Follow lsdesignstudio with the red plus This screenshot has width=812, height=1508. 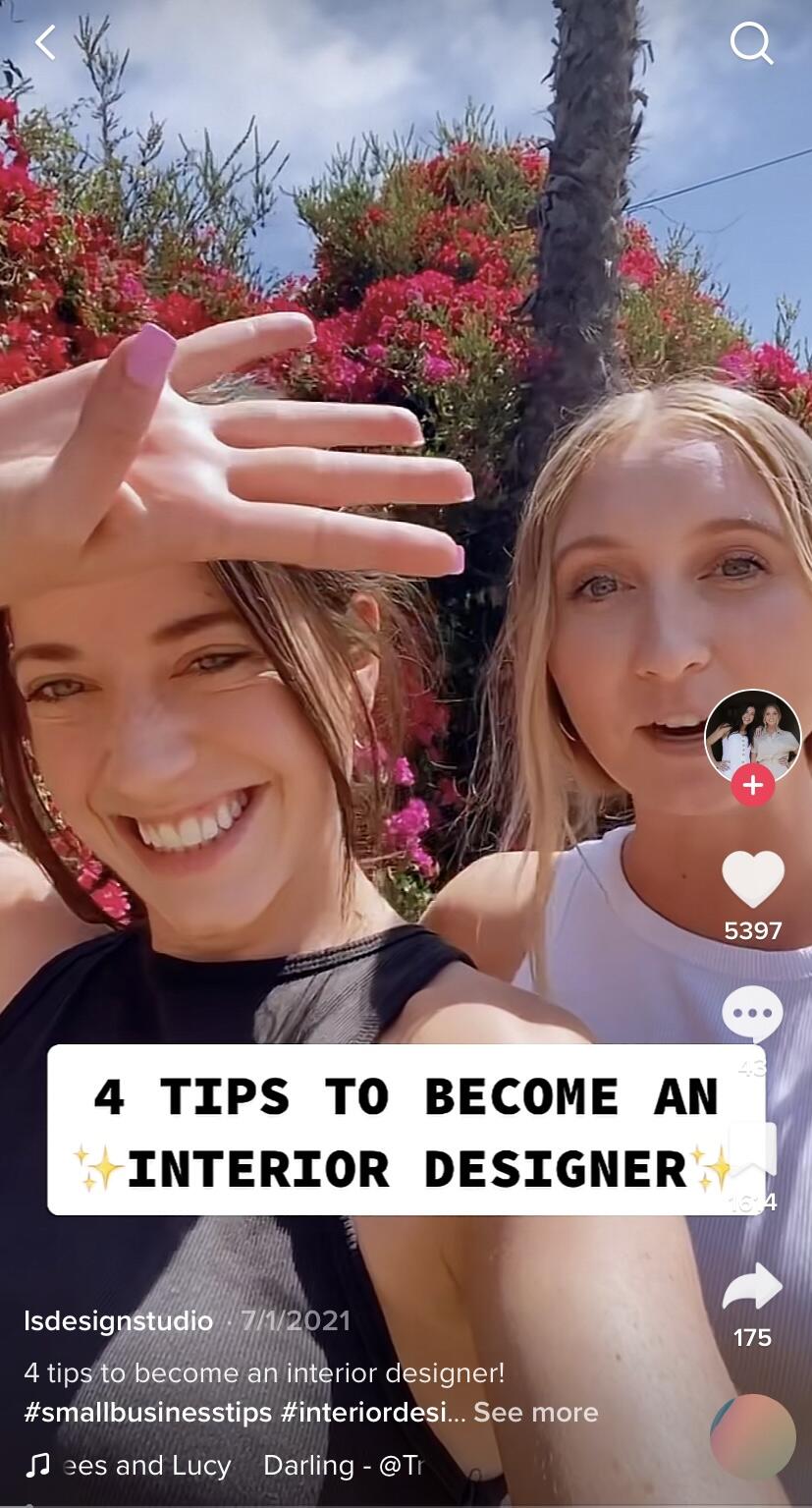coord(753,786)
